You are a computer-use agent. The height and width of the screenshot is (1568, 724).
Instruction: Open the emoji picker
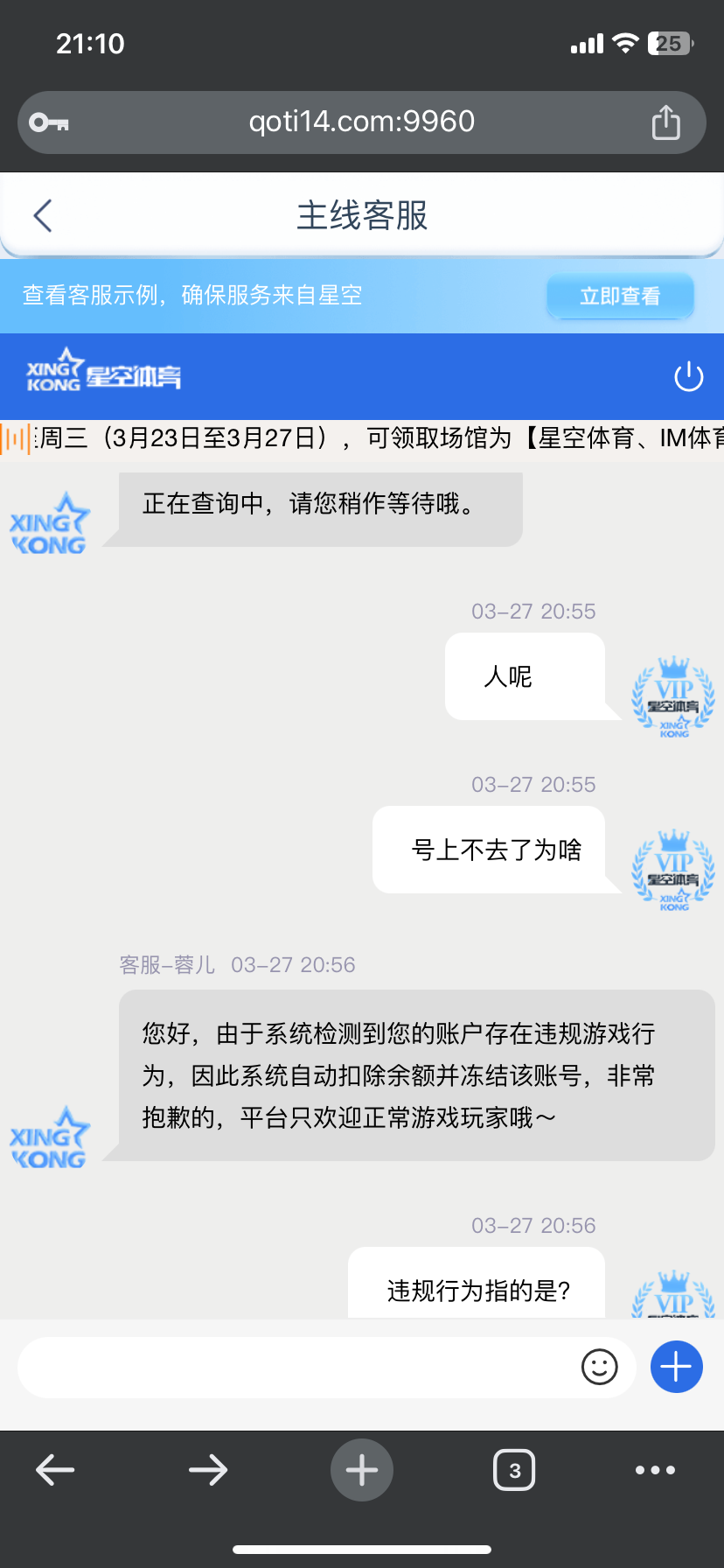point(599,1367)
